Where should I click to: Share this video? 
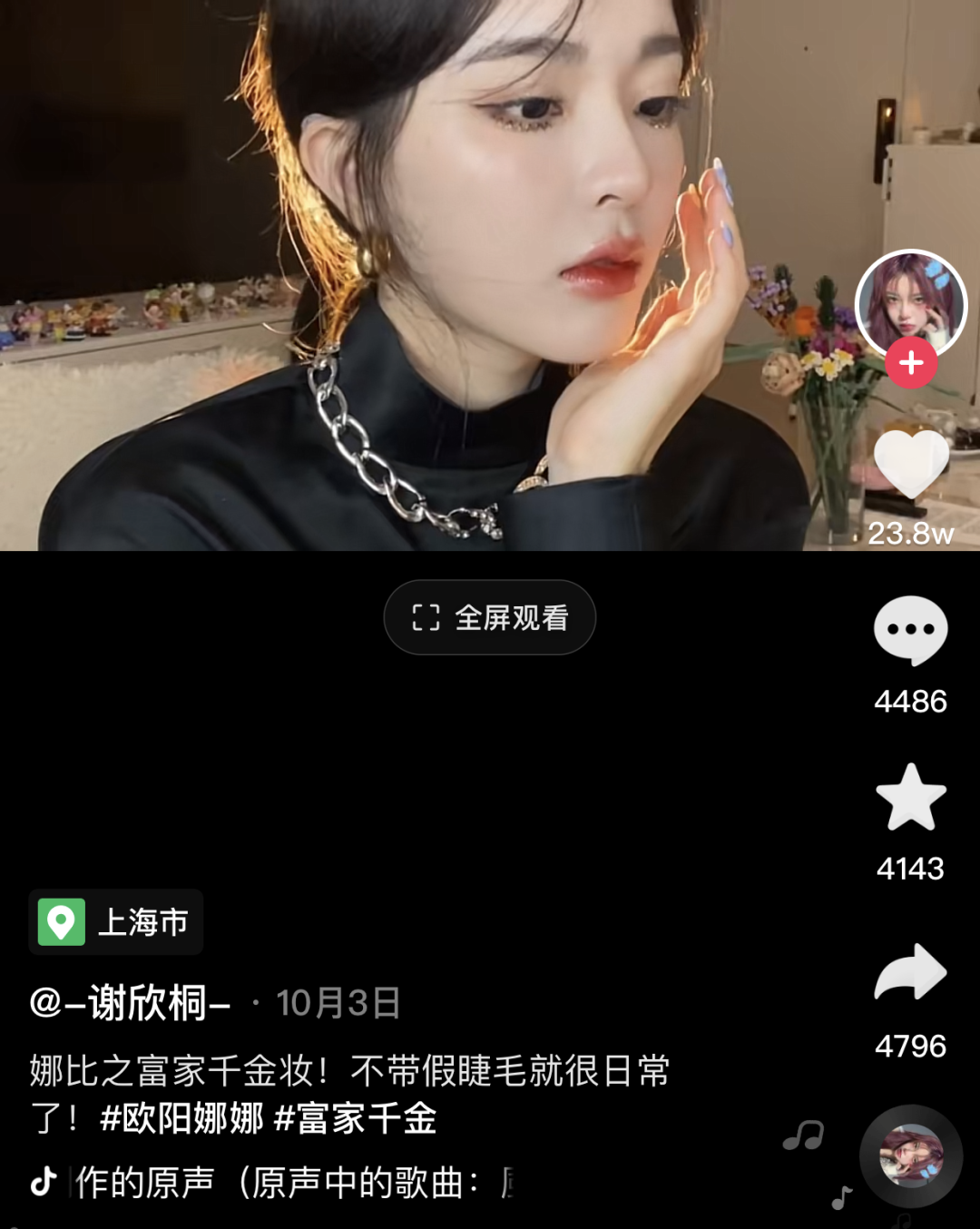point(911,972)
